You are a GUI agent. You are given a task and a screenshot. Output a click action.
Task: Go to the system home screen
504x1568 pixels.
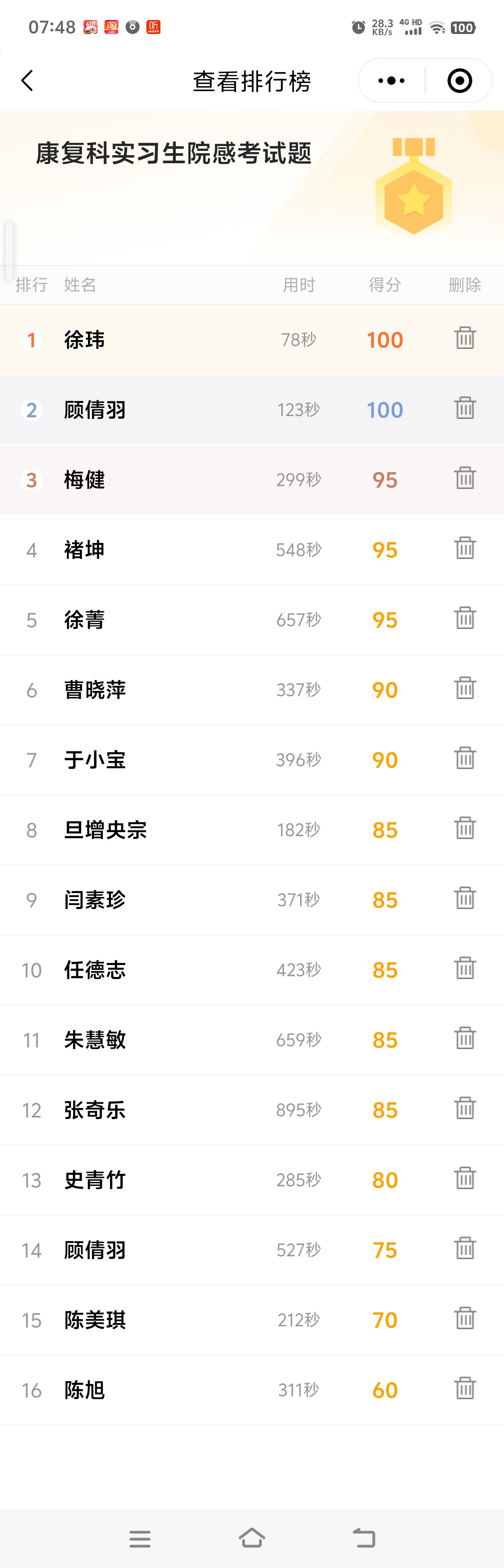click(252, 1538)
